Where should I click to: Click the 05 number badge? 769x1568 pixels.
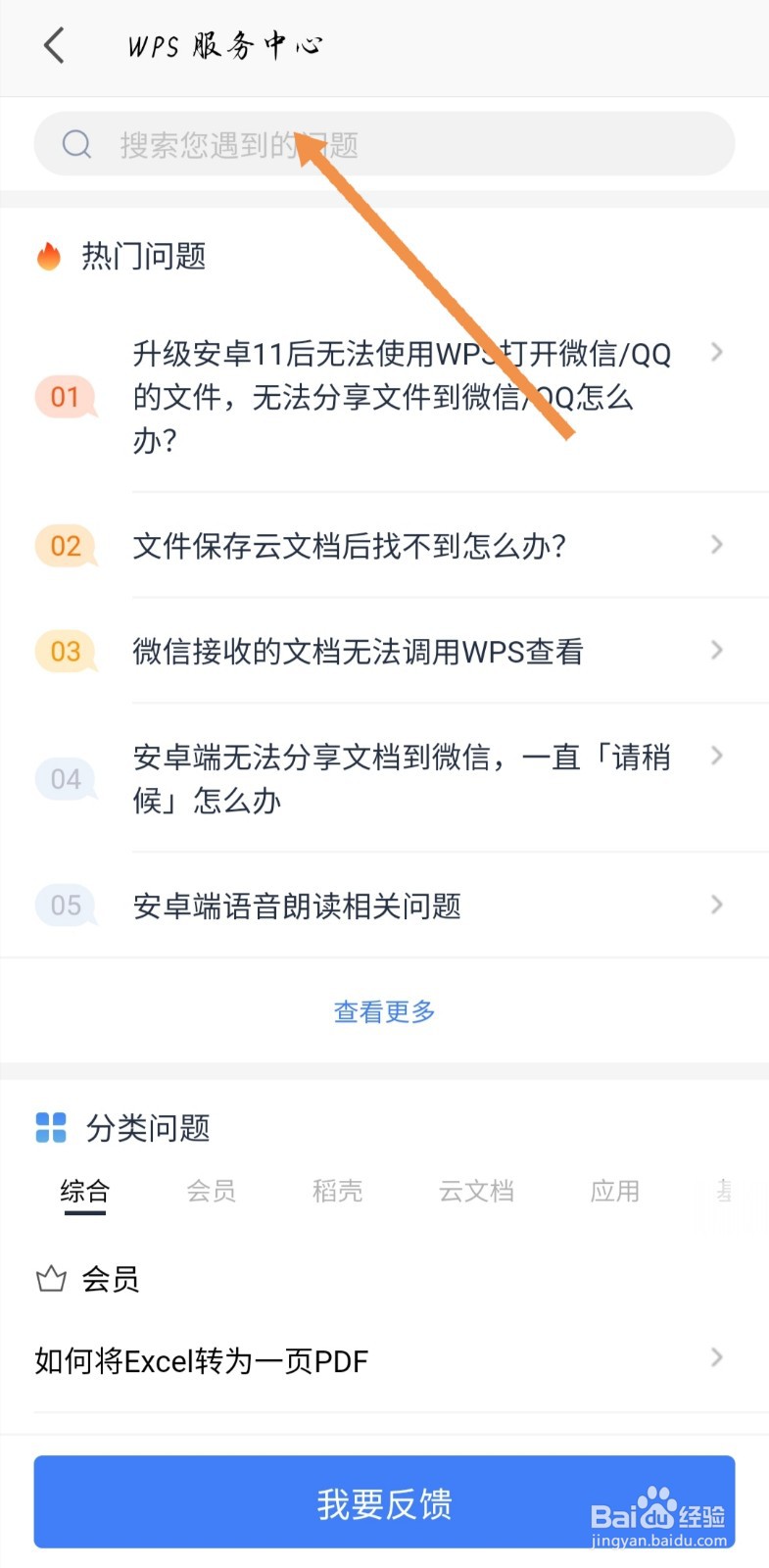65,905
